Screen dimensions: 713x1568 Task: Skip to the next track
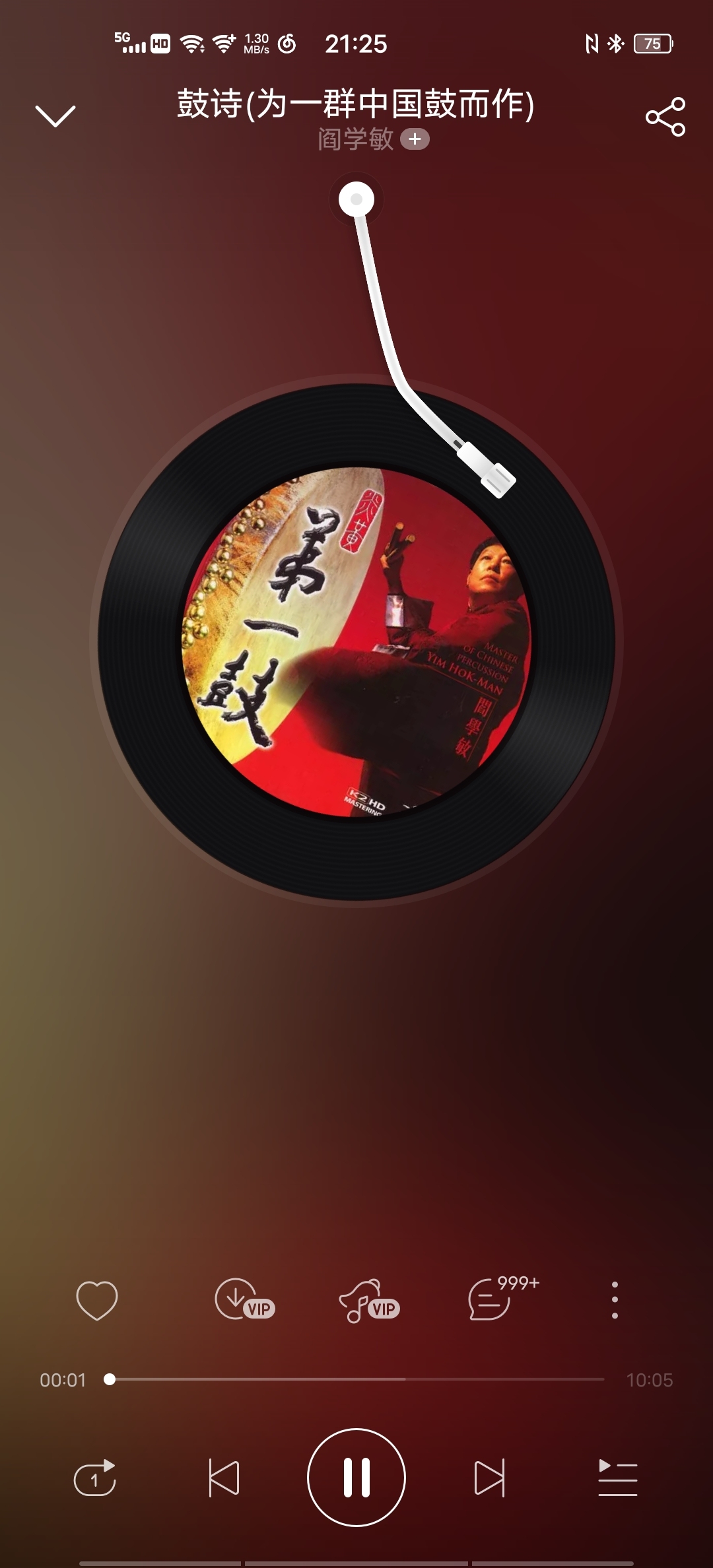(489, 1477)
